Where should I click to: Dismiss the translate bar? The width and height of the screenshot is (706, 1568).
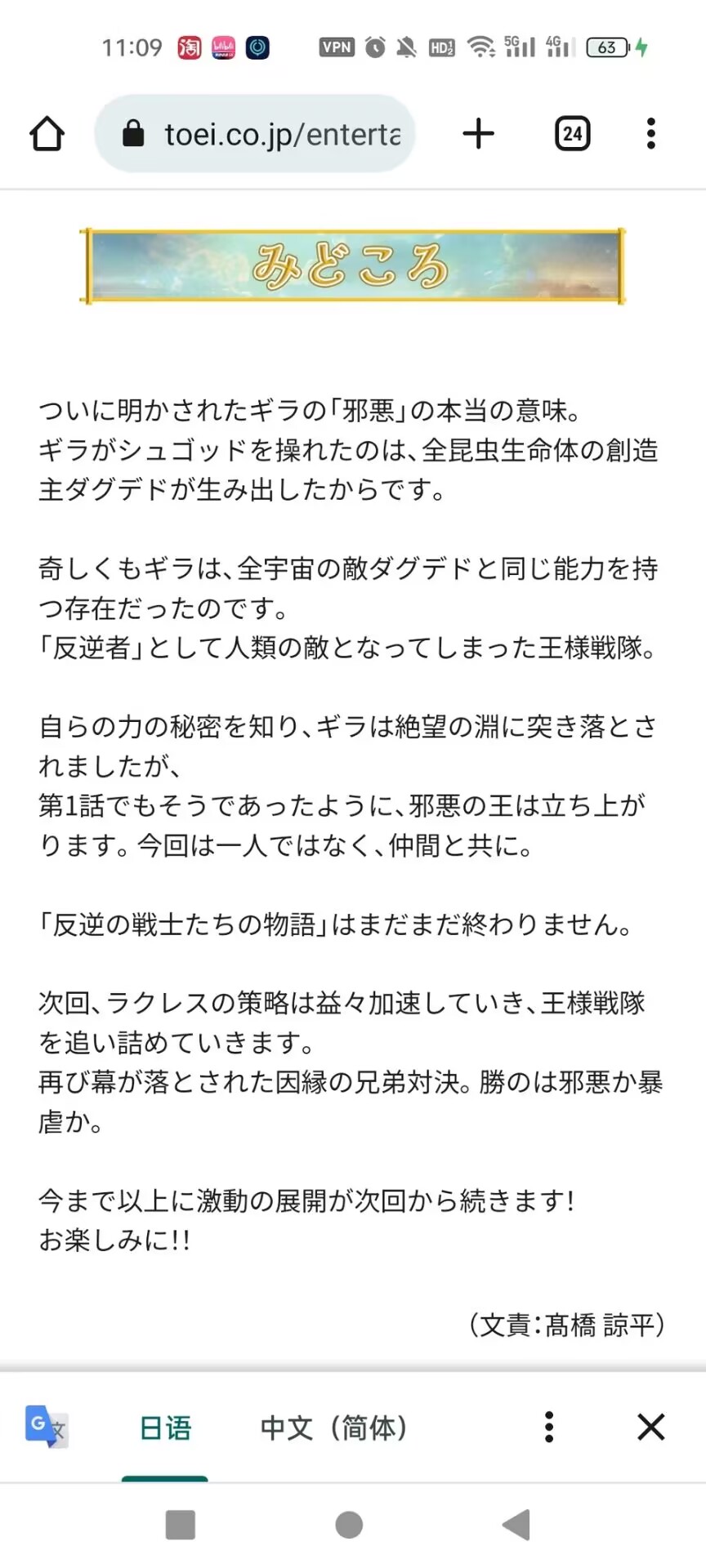(650, 1428)
